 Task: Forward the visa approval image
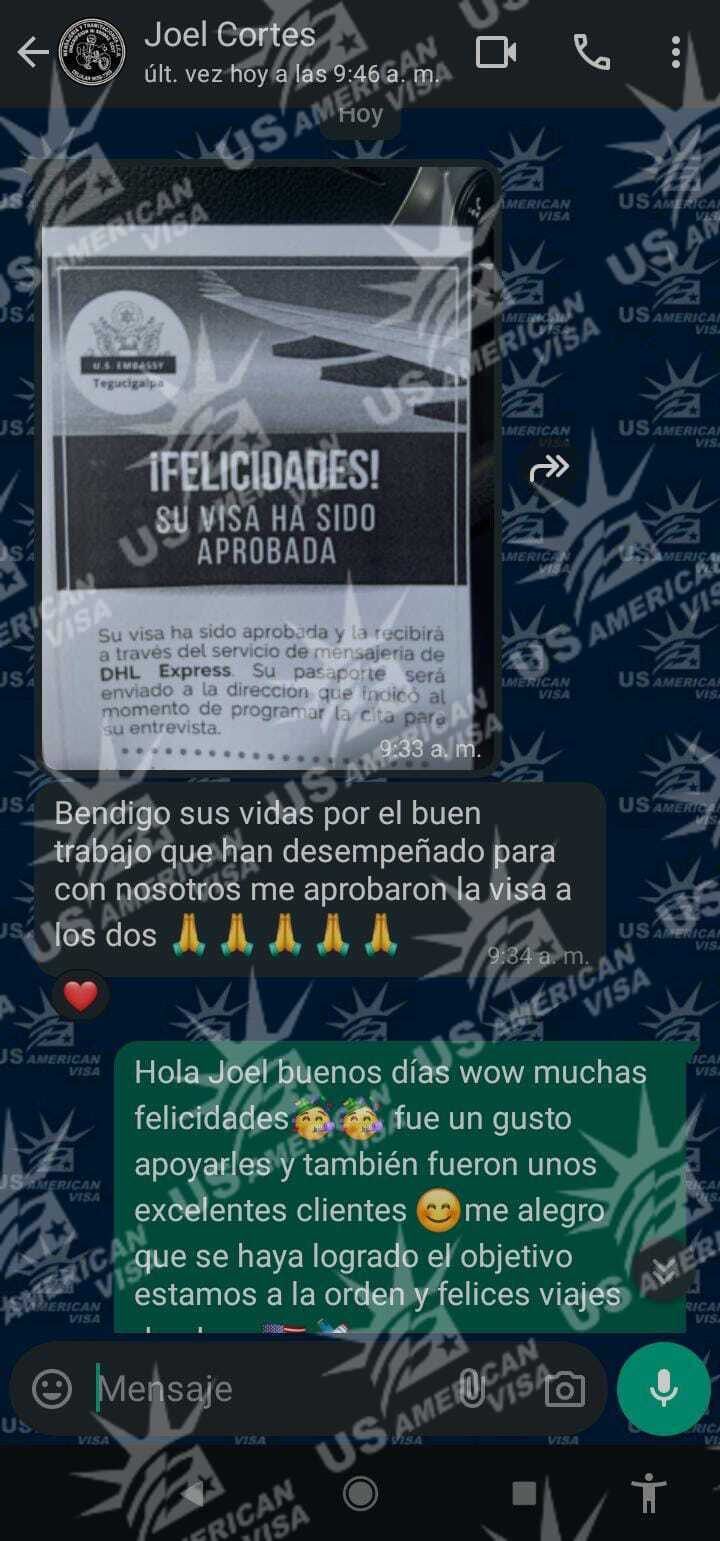tap(549, 467)
